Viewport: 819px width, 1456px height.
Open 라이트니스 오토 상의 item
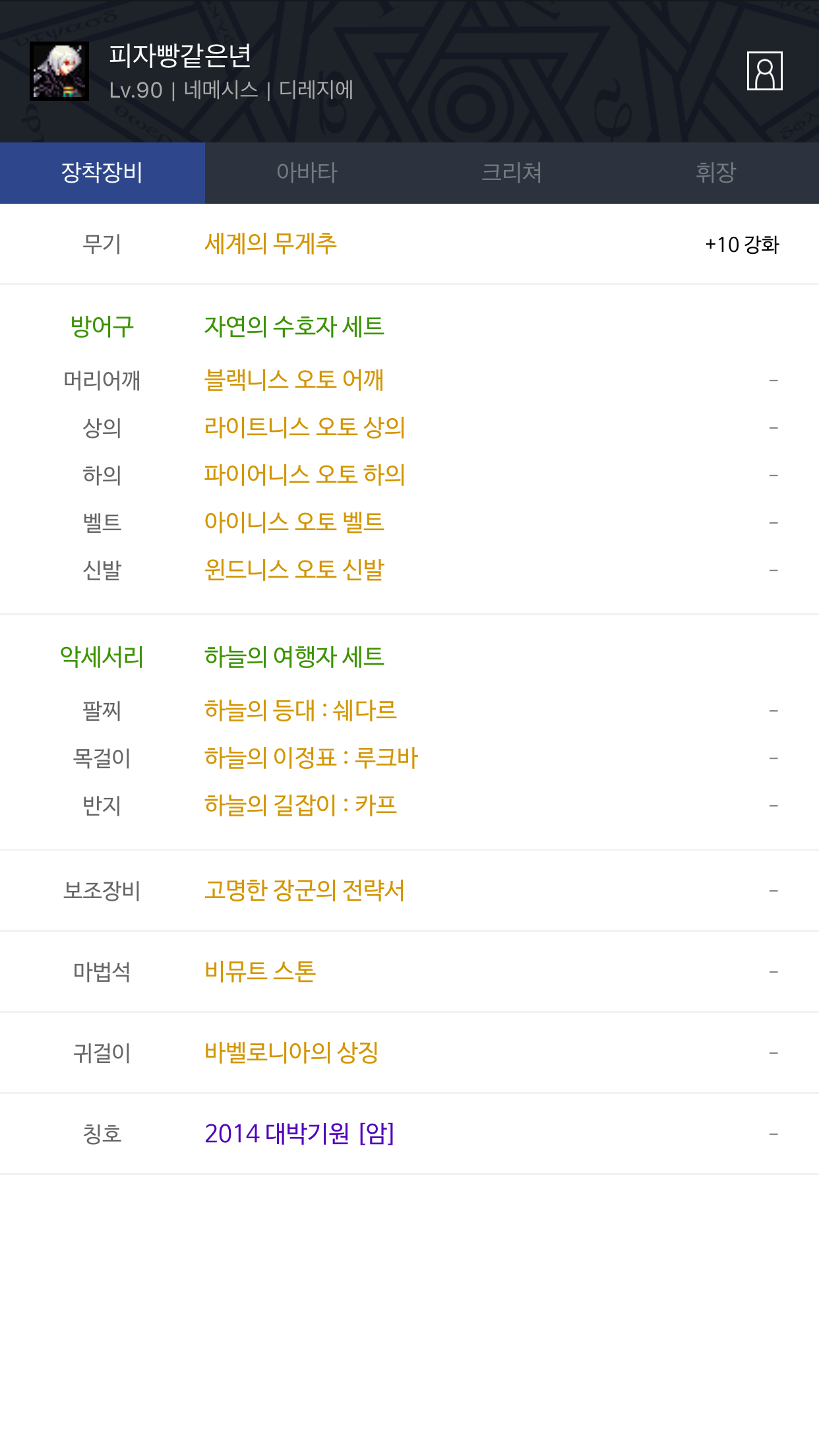point(305,427)
